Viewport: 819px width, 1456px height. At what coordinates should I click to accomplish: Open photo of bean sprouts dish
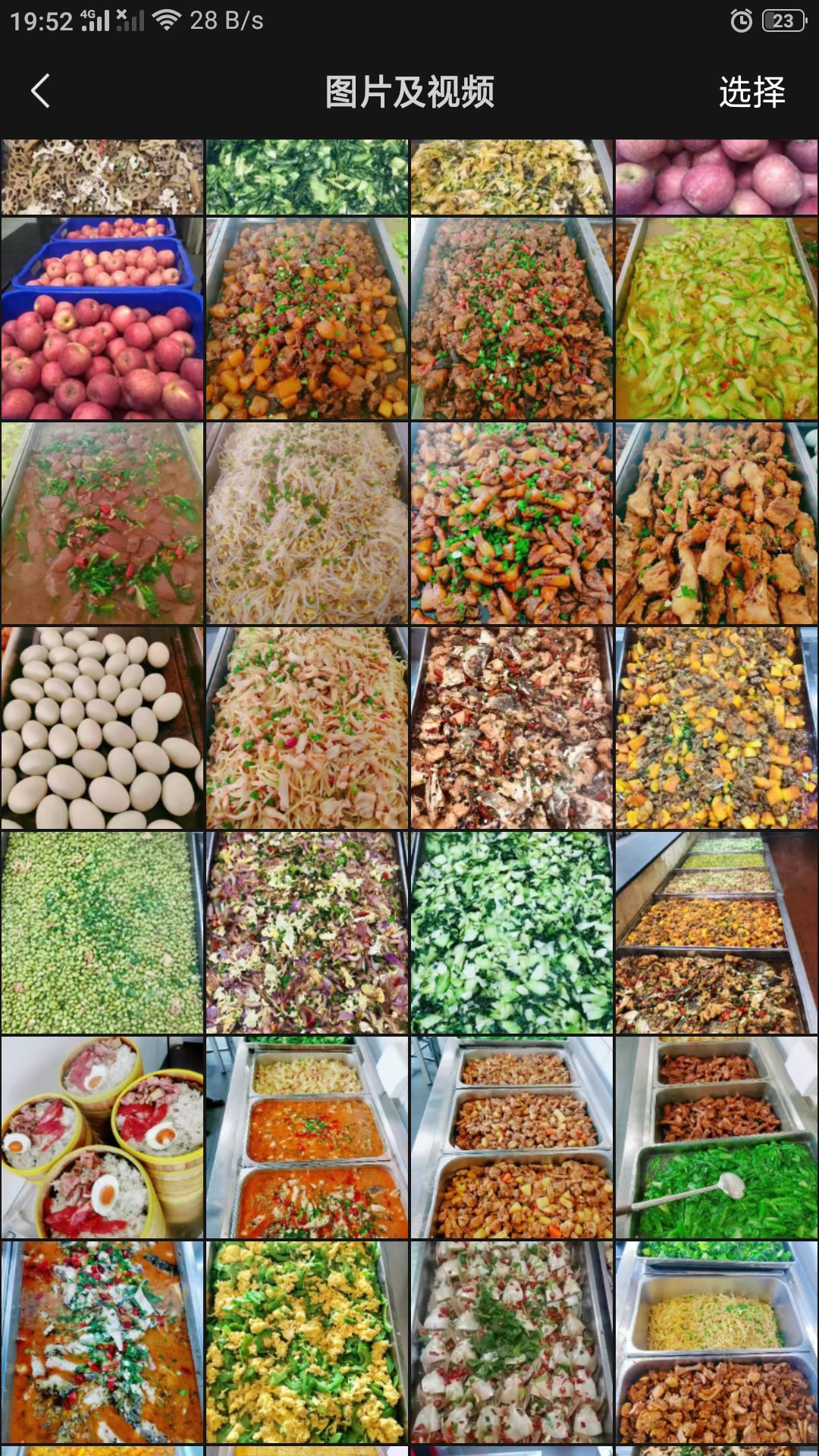(x=307, y=523)
